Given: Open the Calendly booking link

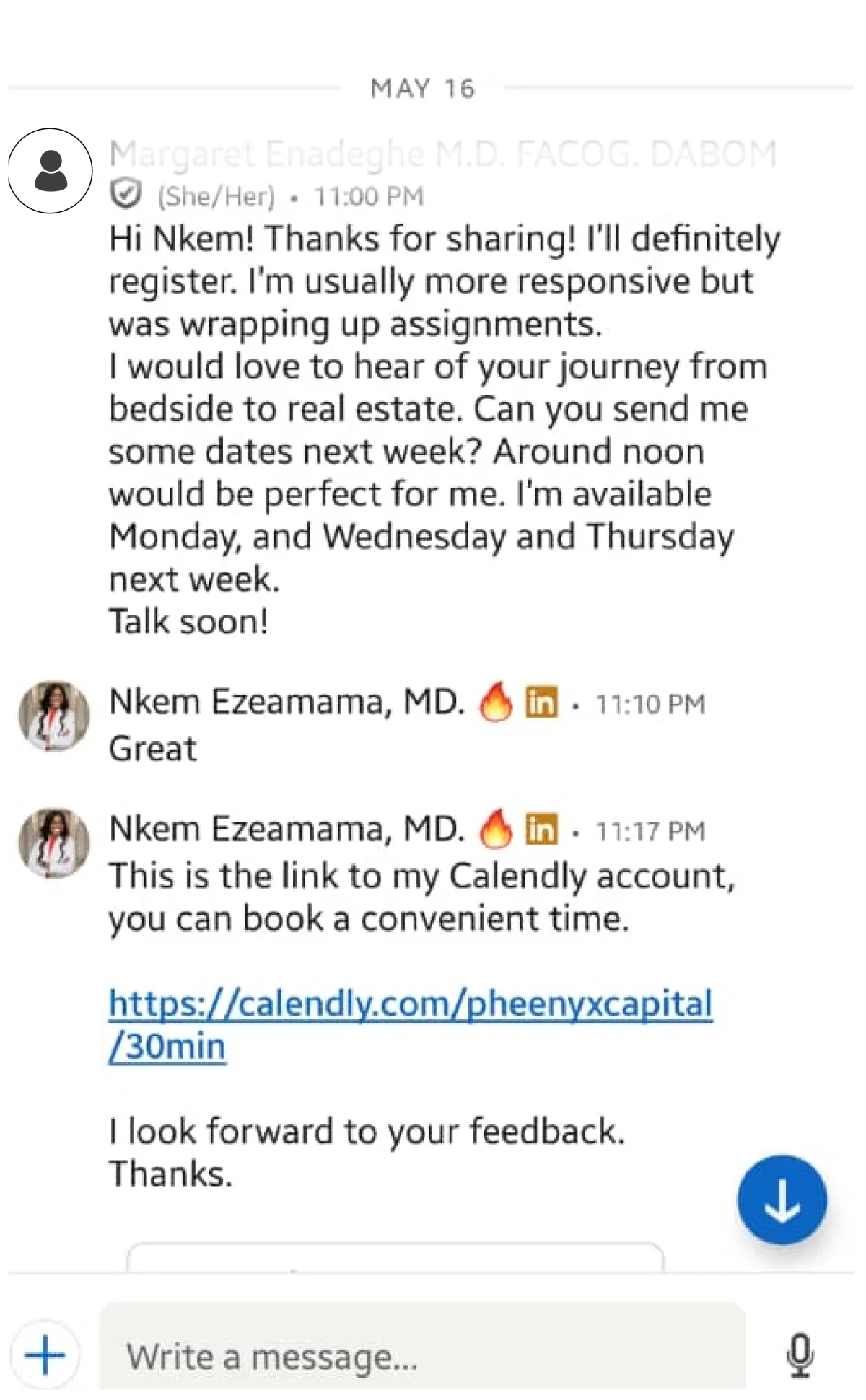Looking at the screenshot, I should tap(410, 1005).
